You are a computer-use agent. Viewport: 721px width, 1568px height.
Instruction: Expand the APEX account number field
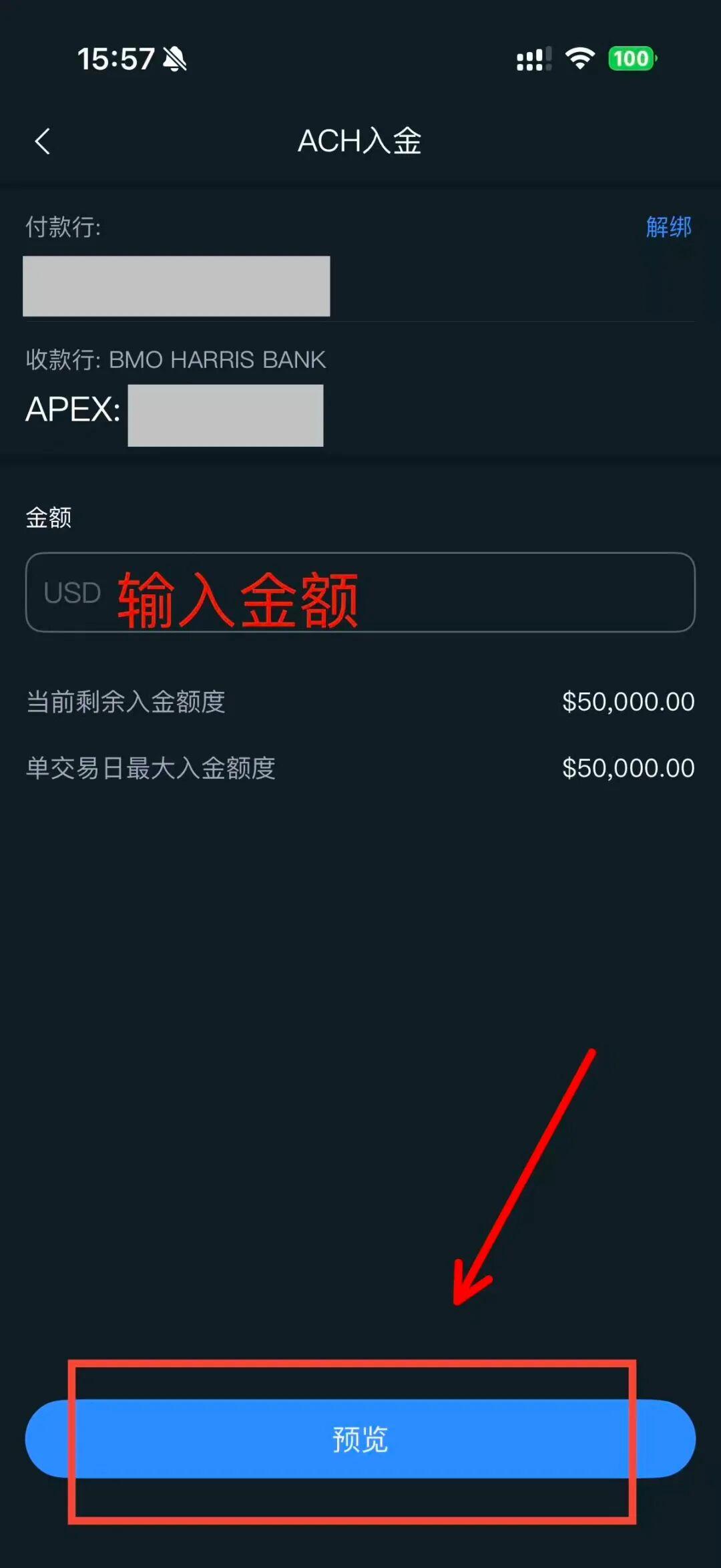[226, 414]
